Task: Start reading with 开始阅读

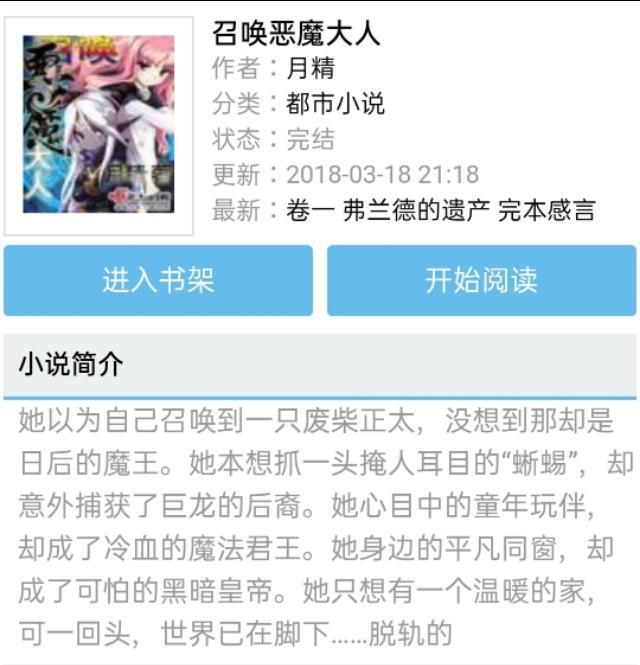Action: tap(481, 280)
